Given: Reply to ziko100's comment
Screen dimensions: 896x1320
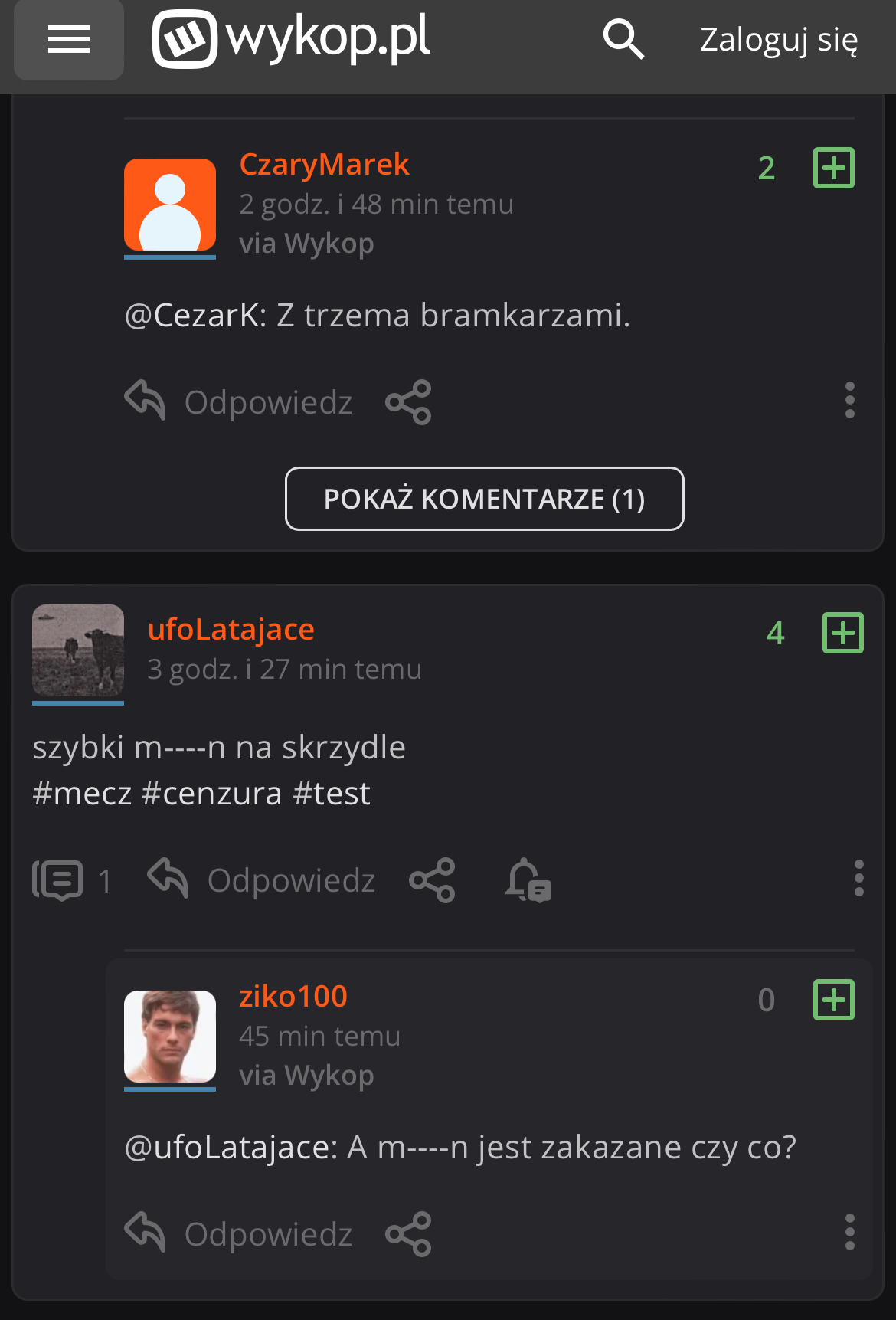Looking at the screenshot, I should [x=239, y=1234].
